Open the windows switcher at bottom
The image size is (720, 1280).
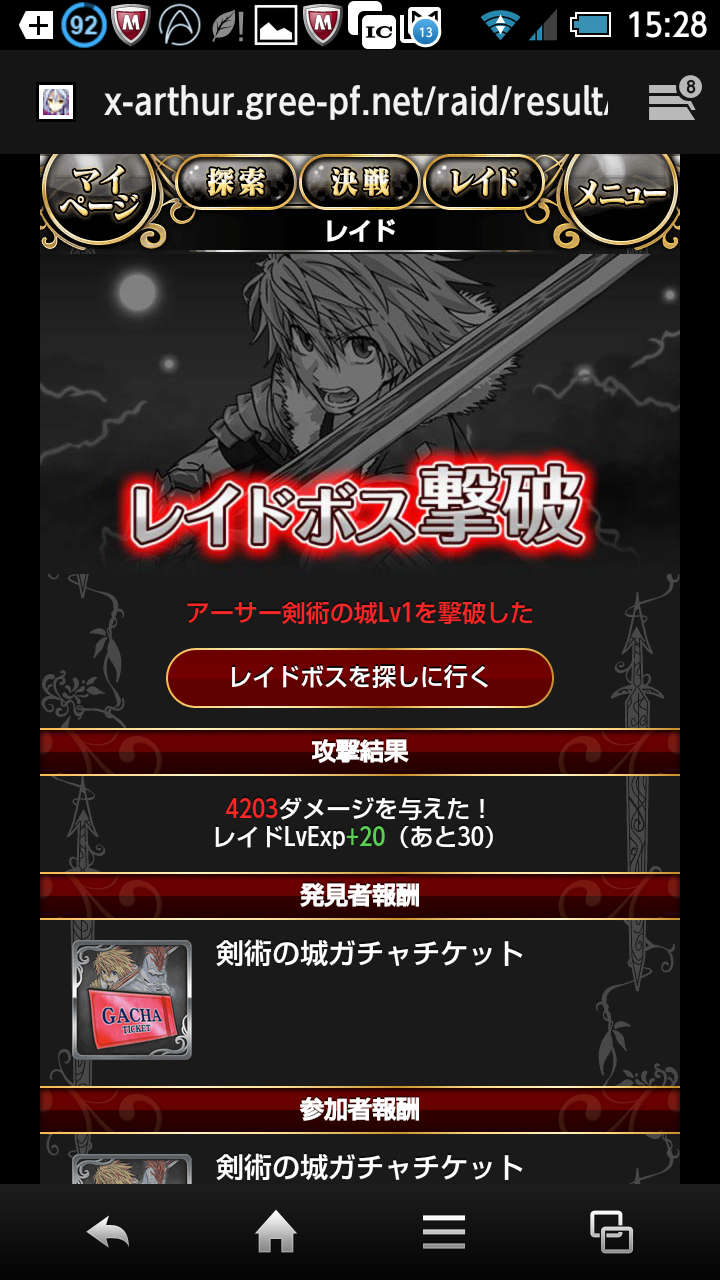point(611,1232)
